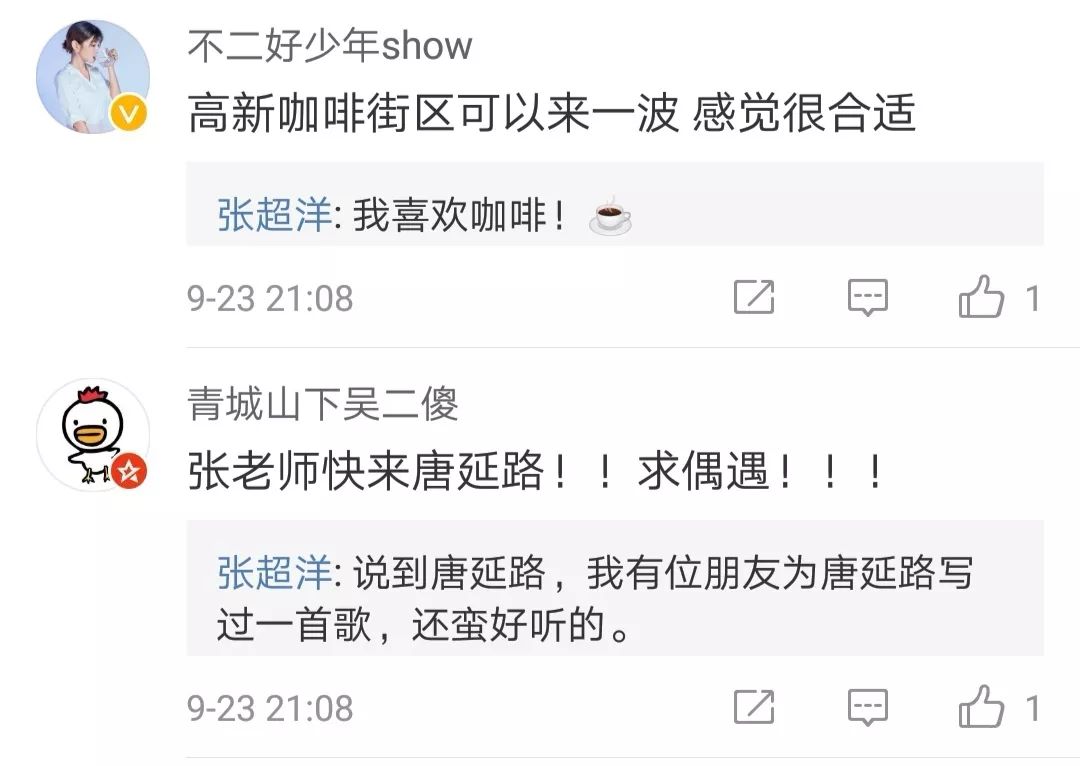
Task: Repost 不二好少年show's comment
Action: coord(753,298)
